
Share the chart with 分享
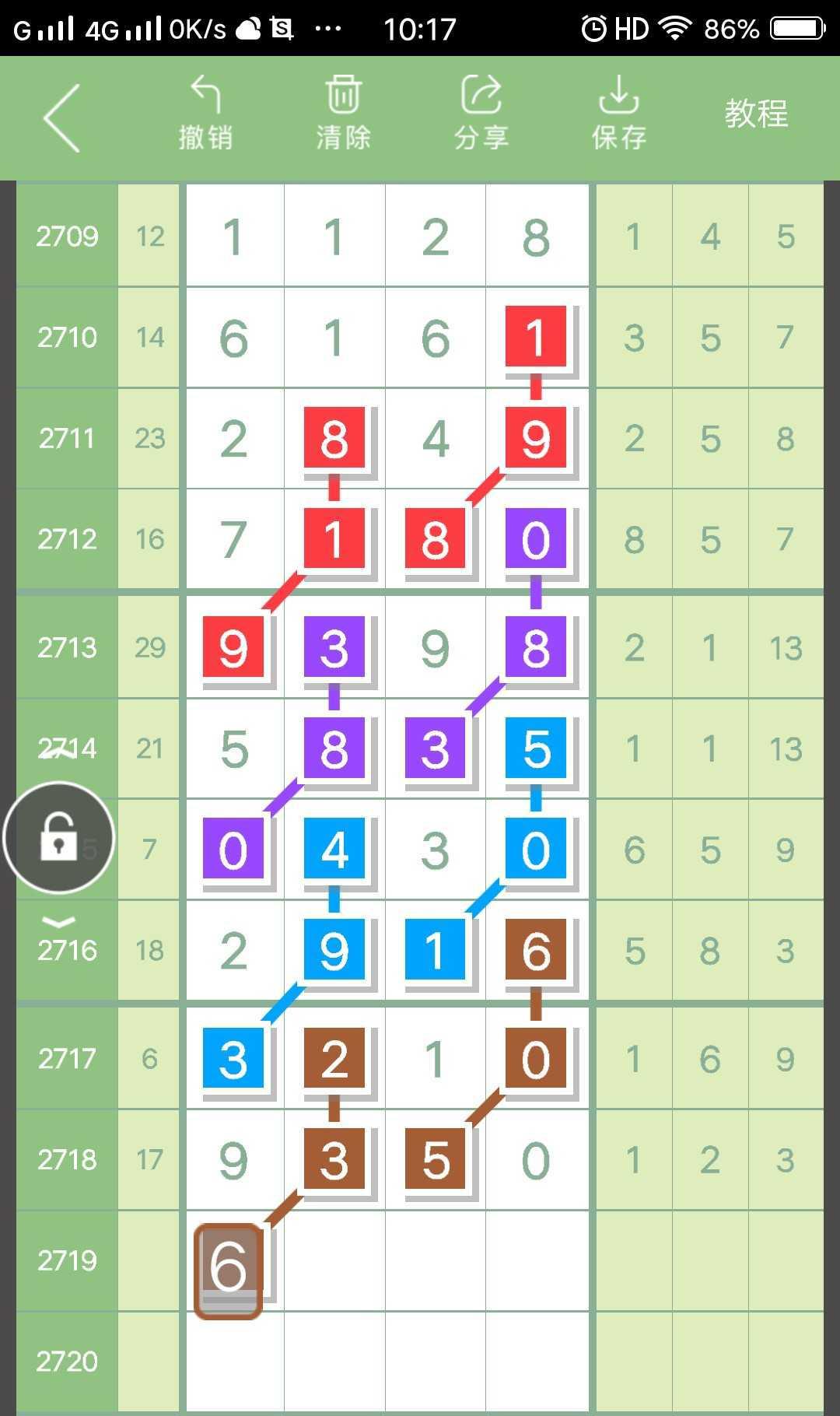coord(481,114)
